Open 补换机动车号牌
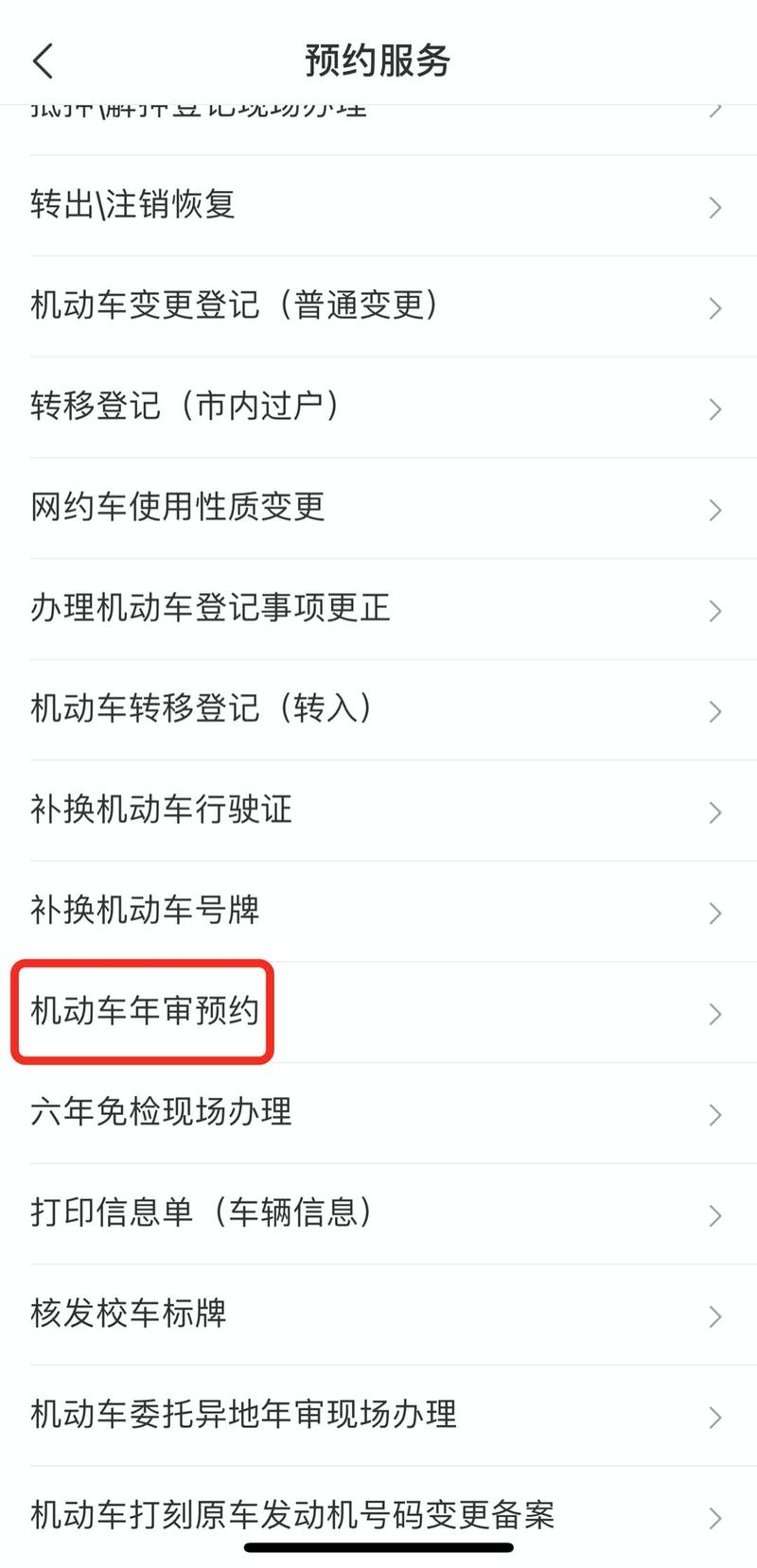 click(x=145, y=911)
